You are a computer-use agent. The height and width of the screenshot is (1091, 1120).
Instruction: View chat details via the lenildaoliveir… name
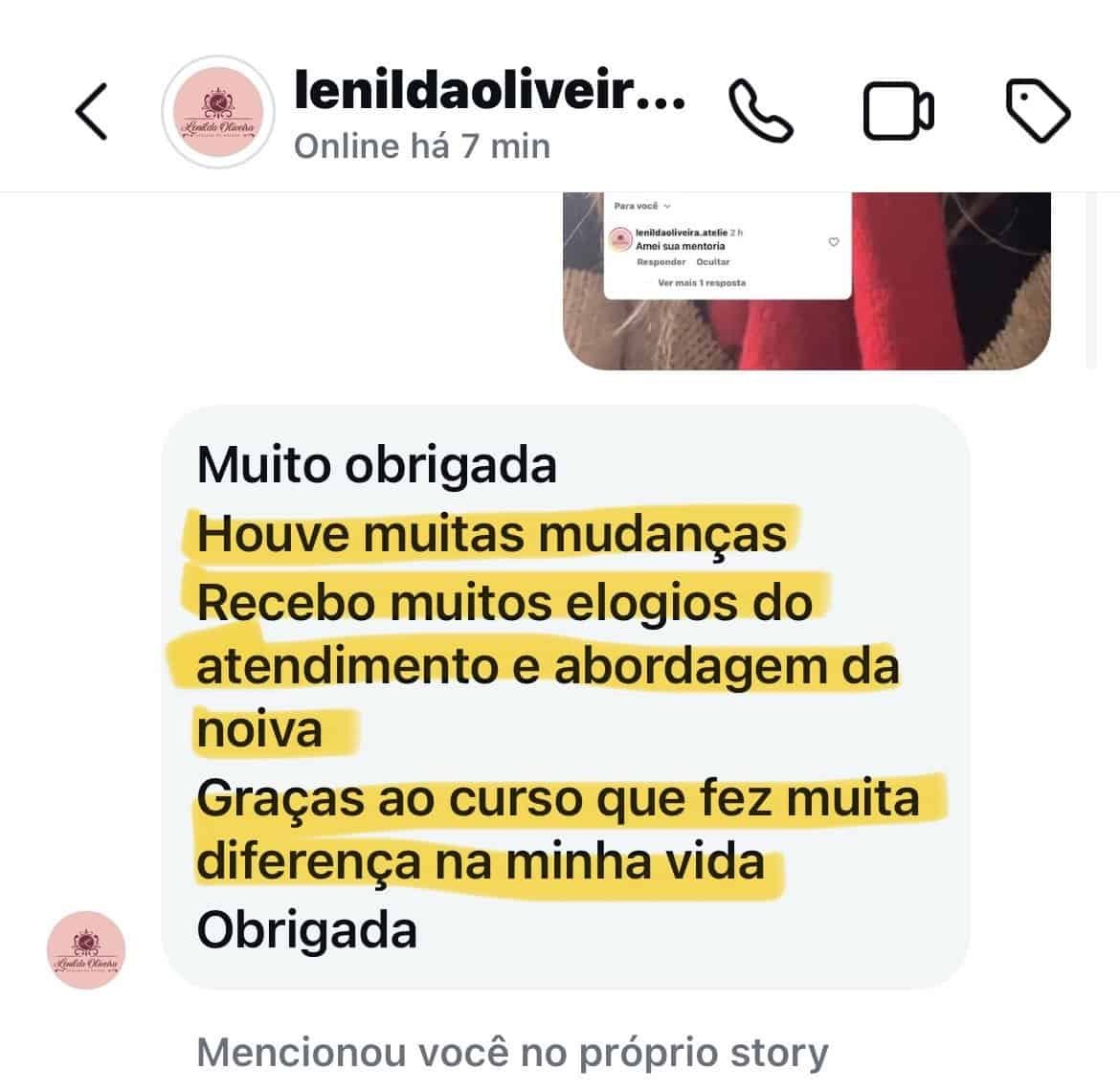click(x=490, y=92)
